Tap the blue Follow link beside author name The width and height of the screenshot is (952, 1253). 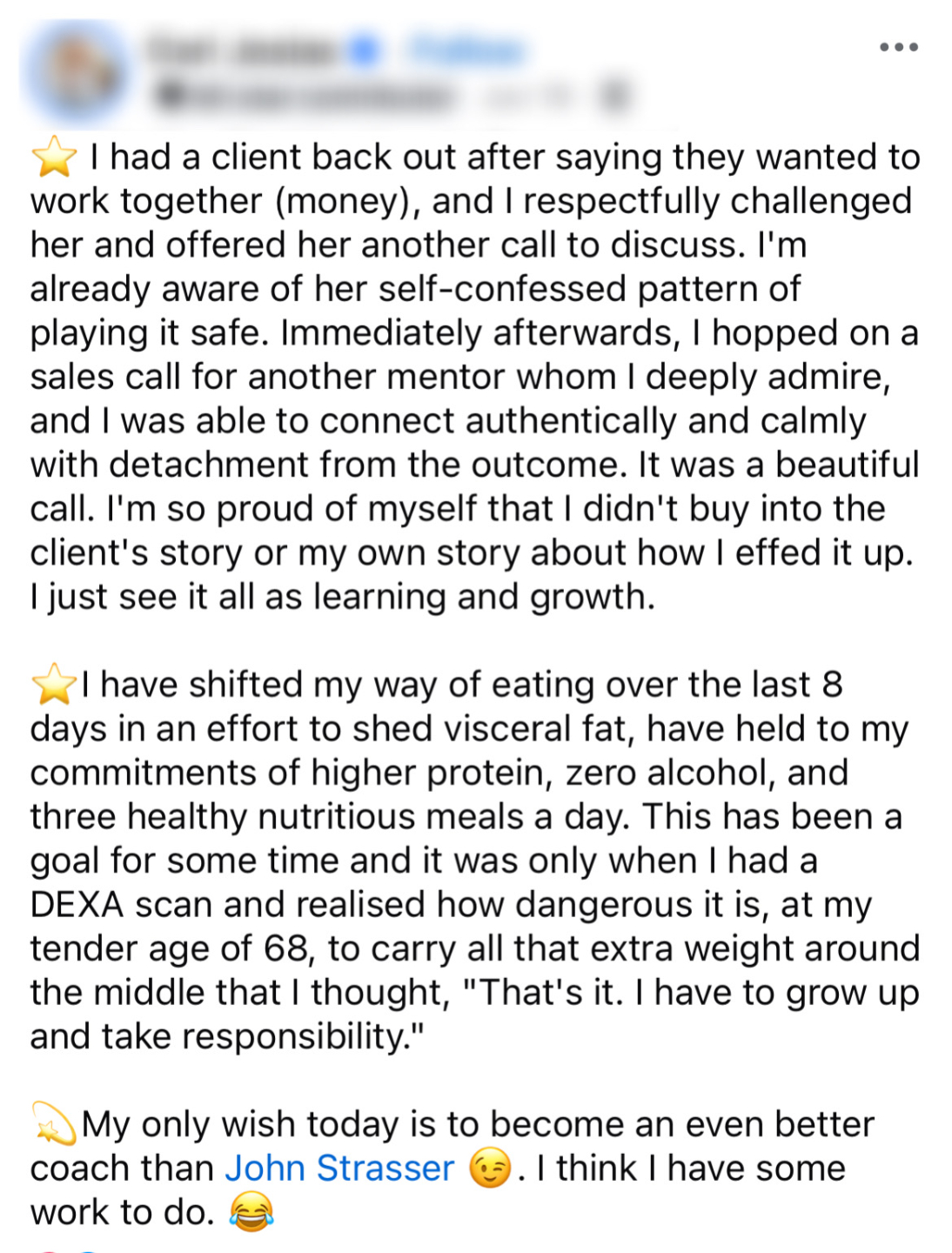(x=466, y=50)
